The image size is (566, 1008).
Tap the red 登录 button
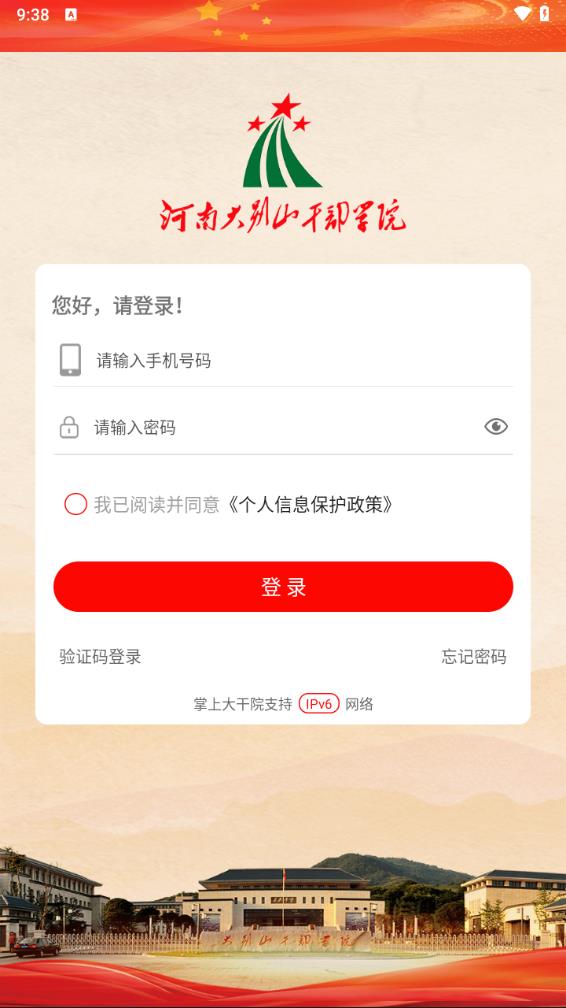click(x=283, y=586)
